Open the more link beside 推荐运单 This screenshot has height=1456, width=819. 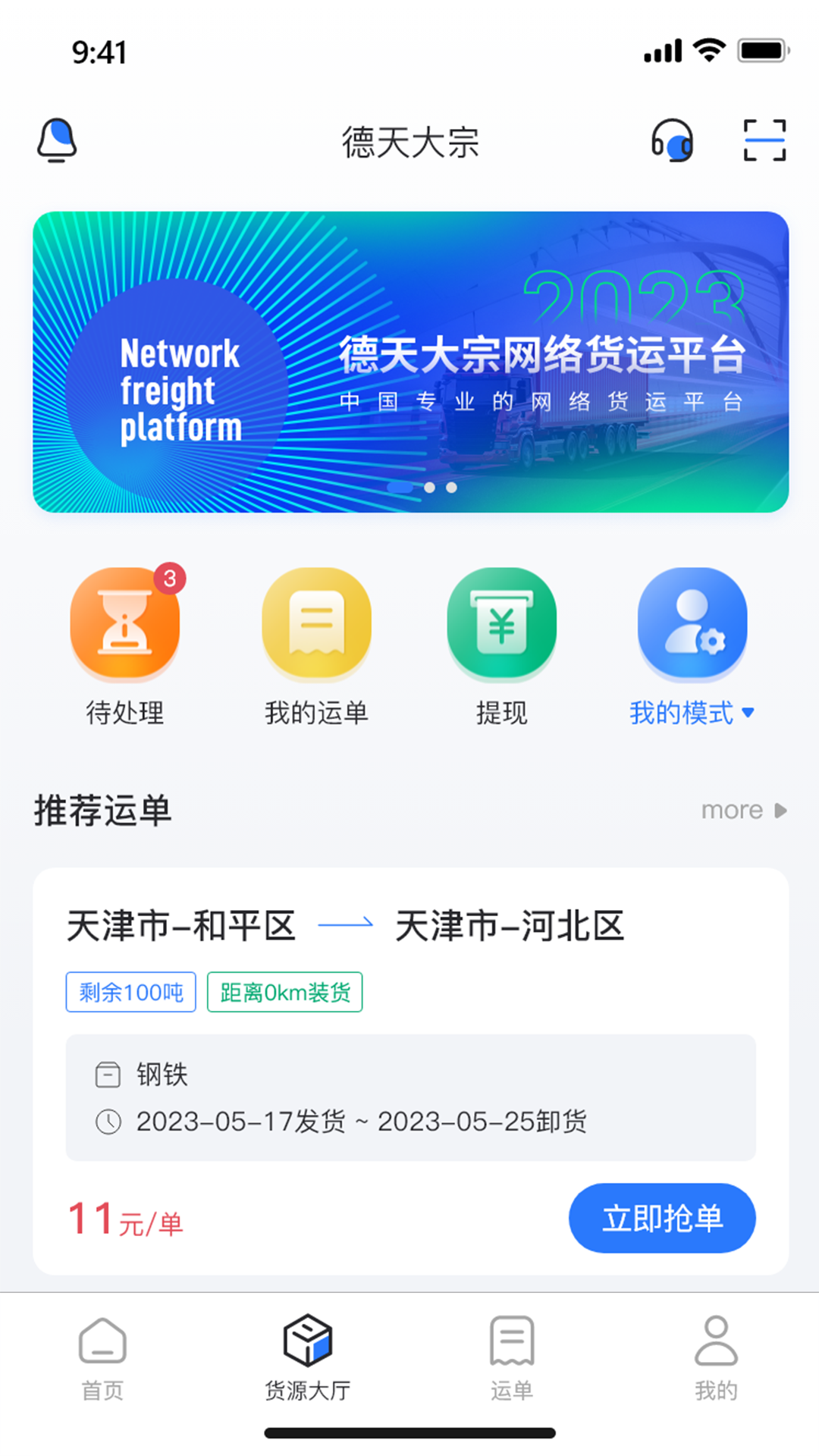click(x=731, y=810)
